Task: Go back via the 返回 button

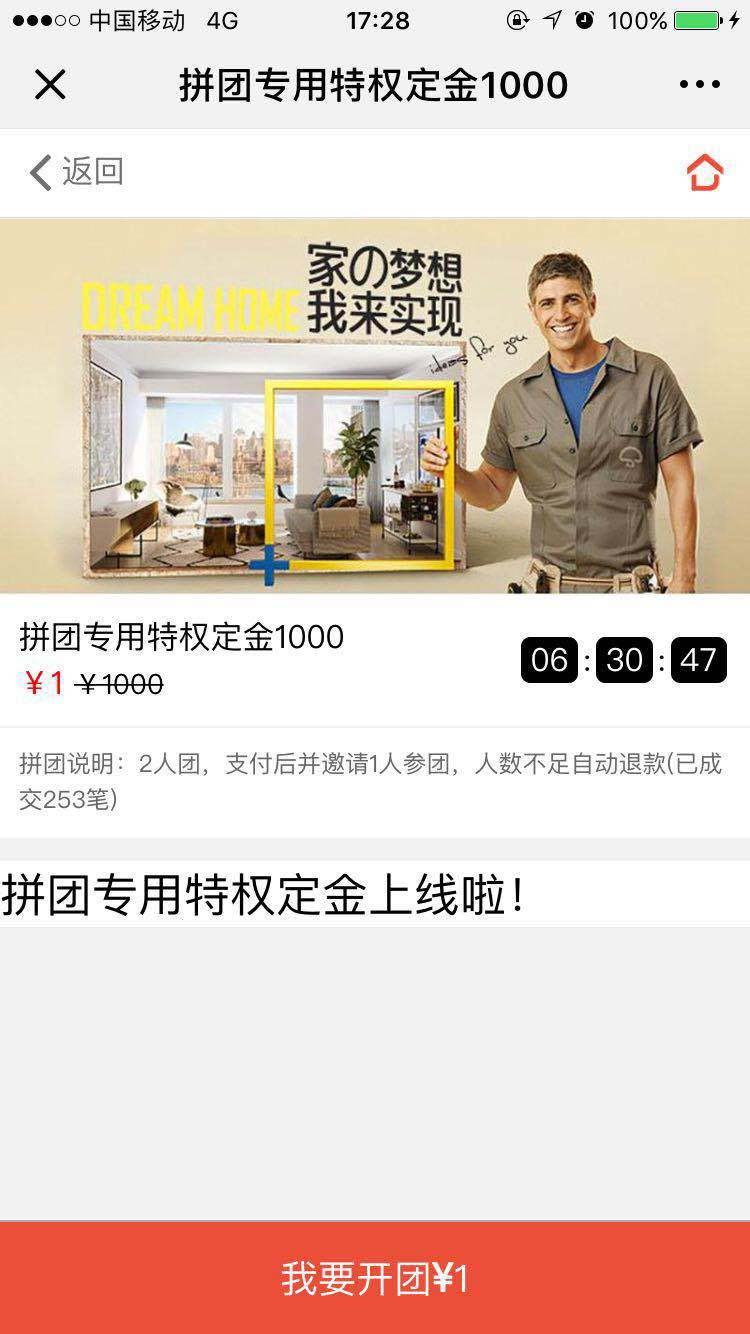Action: pos(76,172)
